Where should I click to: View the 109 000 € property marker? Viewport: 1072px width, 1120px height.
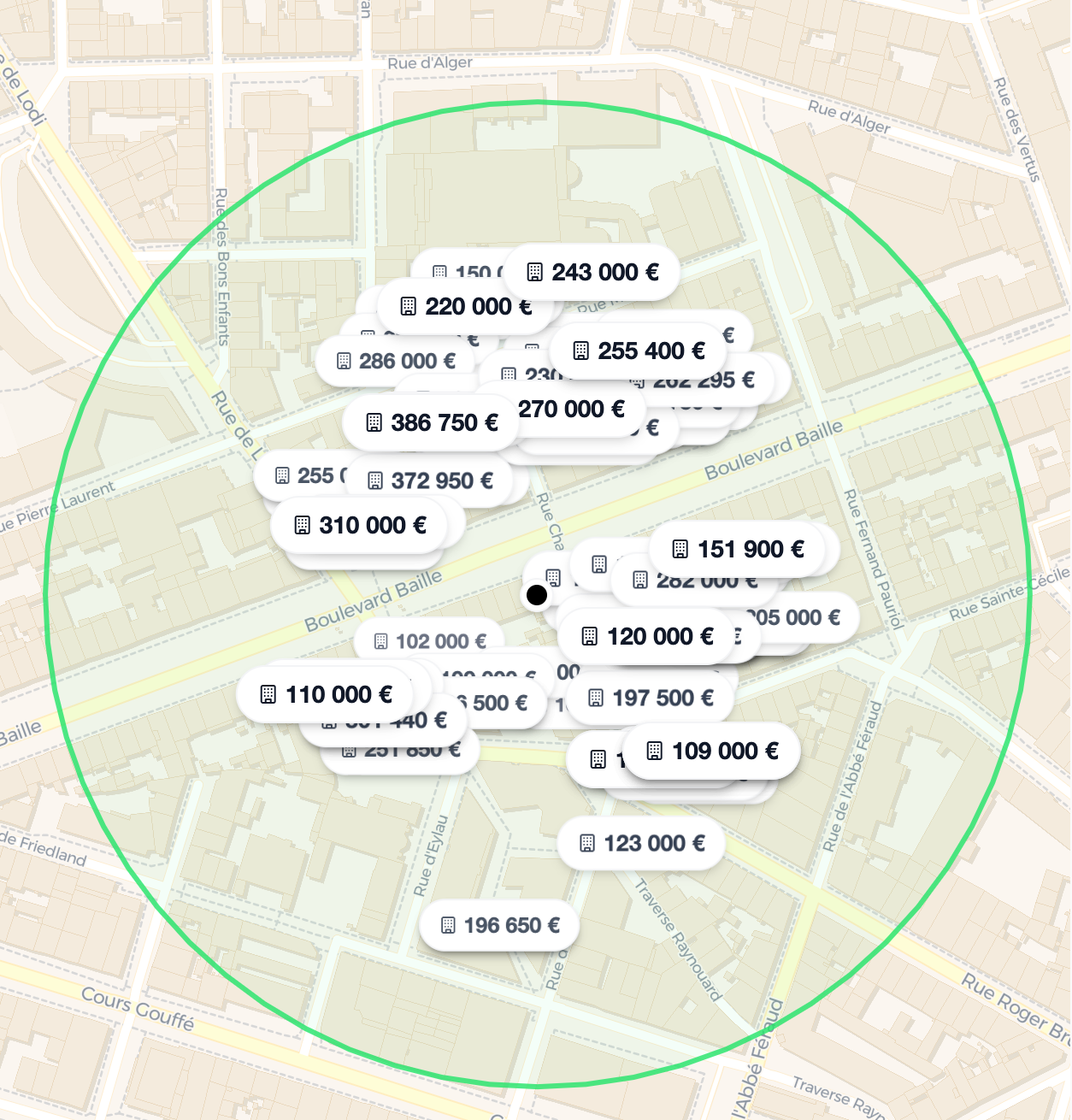[713, 752]
